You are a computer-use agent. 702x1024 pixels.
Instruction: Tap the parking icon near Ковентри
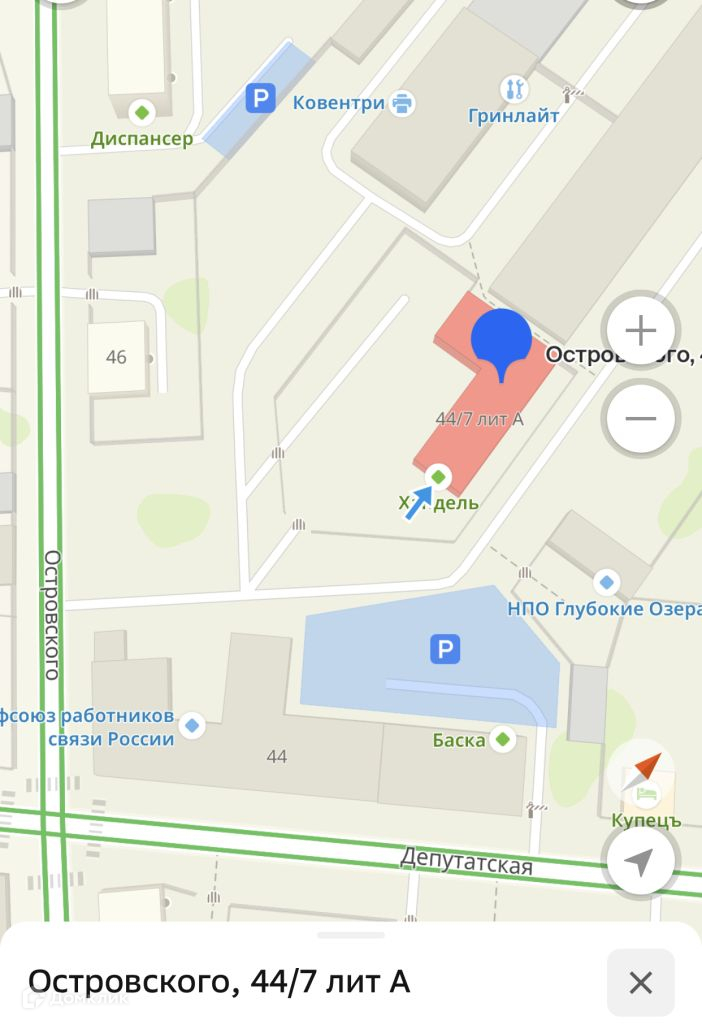coord(260,98)
